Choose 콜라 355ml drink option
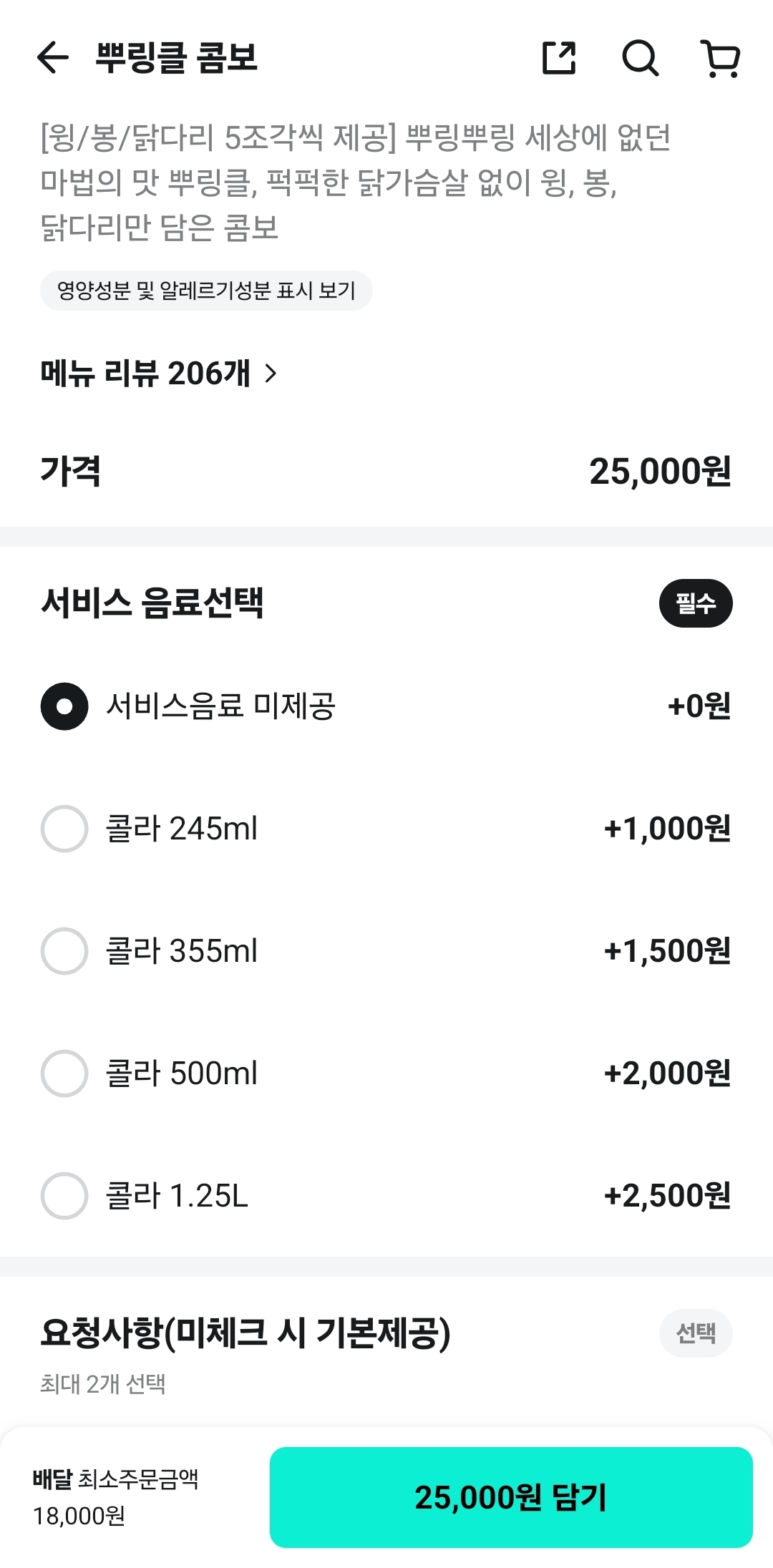773x1568 pixels. click(386, 951)
